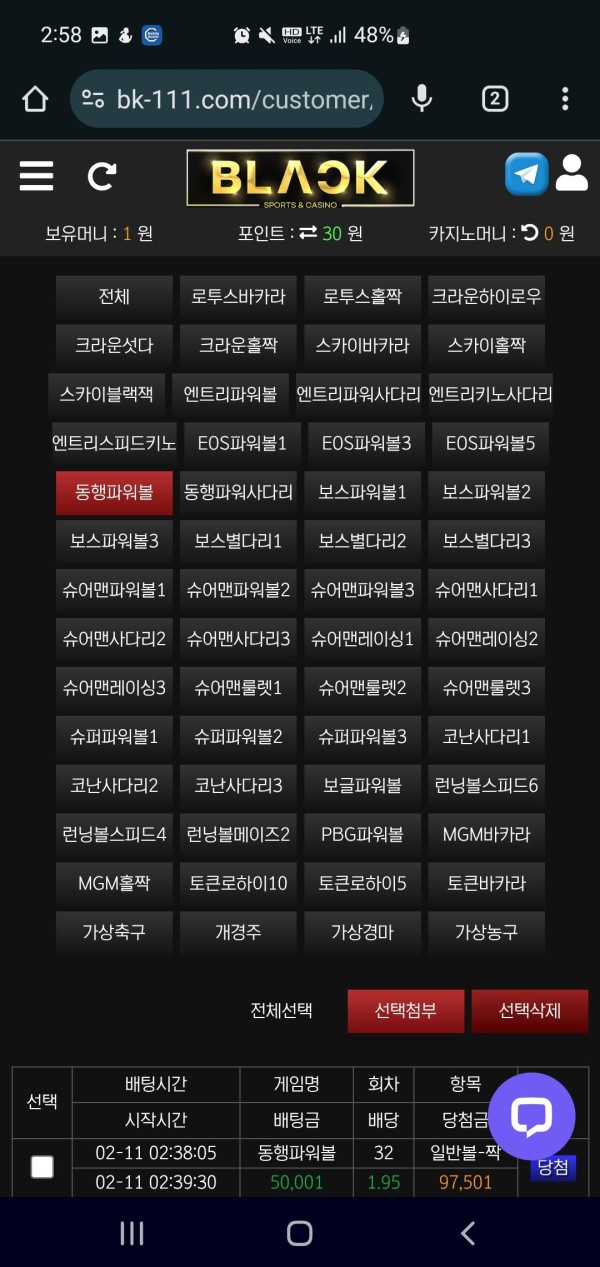600x1267 pixels.
Task: Select the 전체 filter button
Action: [114, 297]
